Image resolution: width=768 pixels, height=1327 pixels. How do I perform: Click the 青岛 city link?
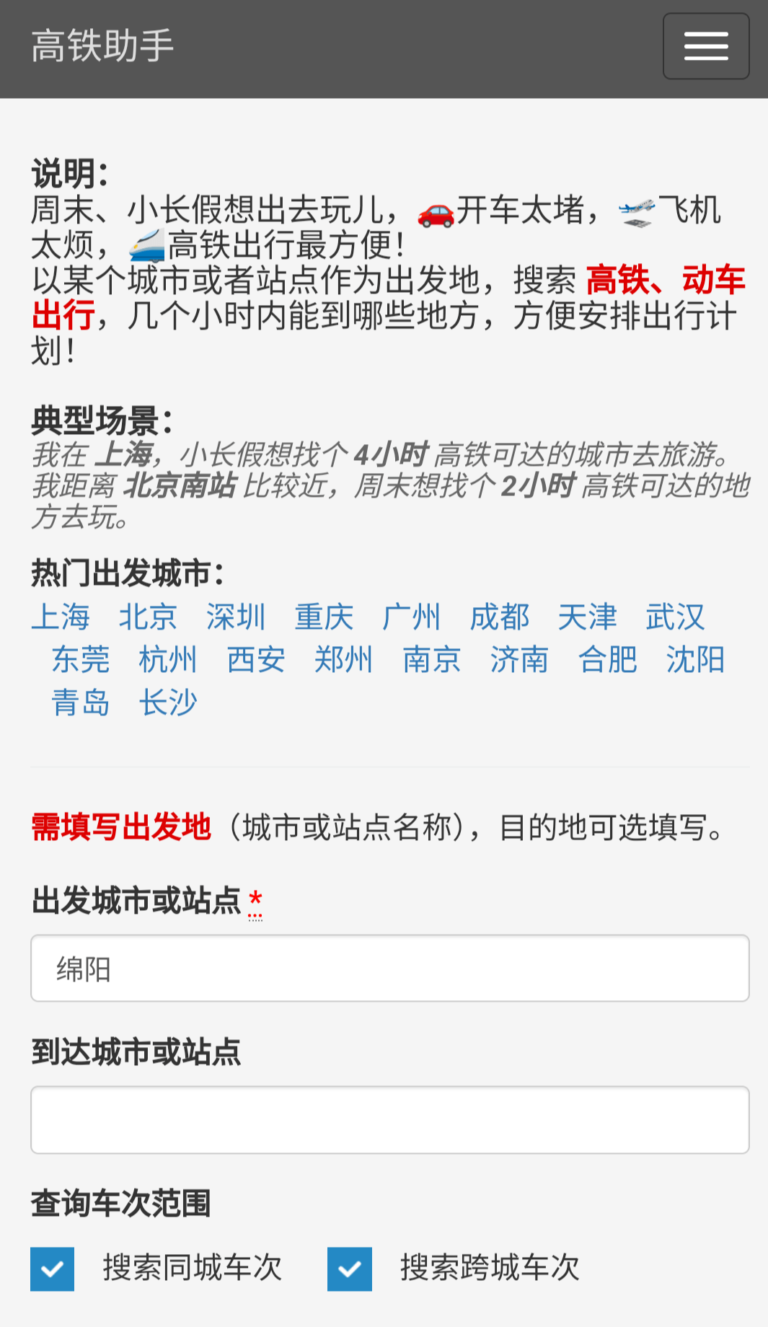80,703
